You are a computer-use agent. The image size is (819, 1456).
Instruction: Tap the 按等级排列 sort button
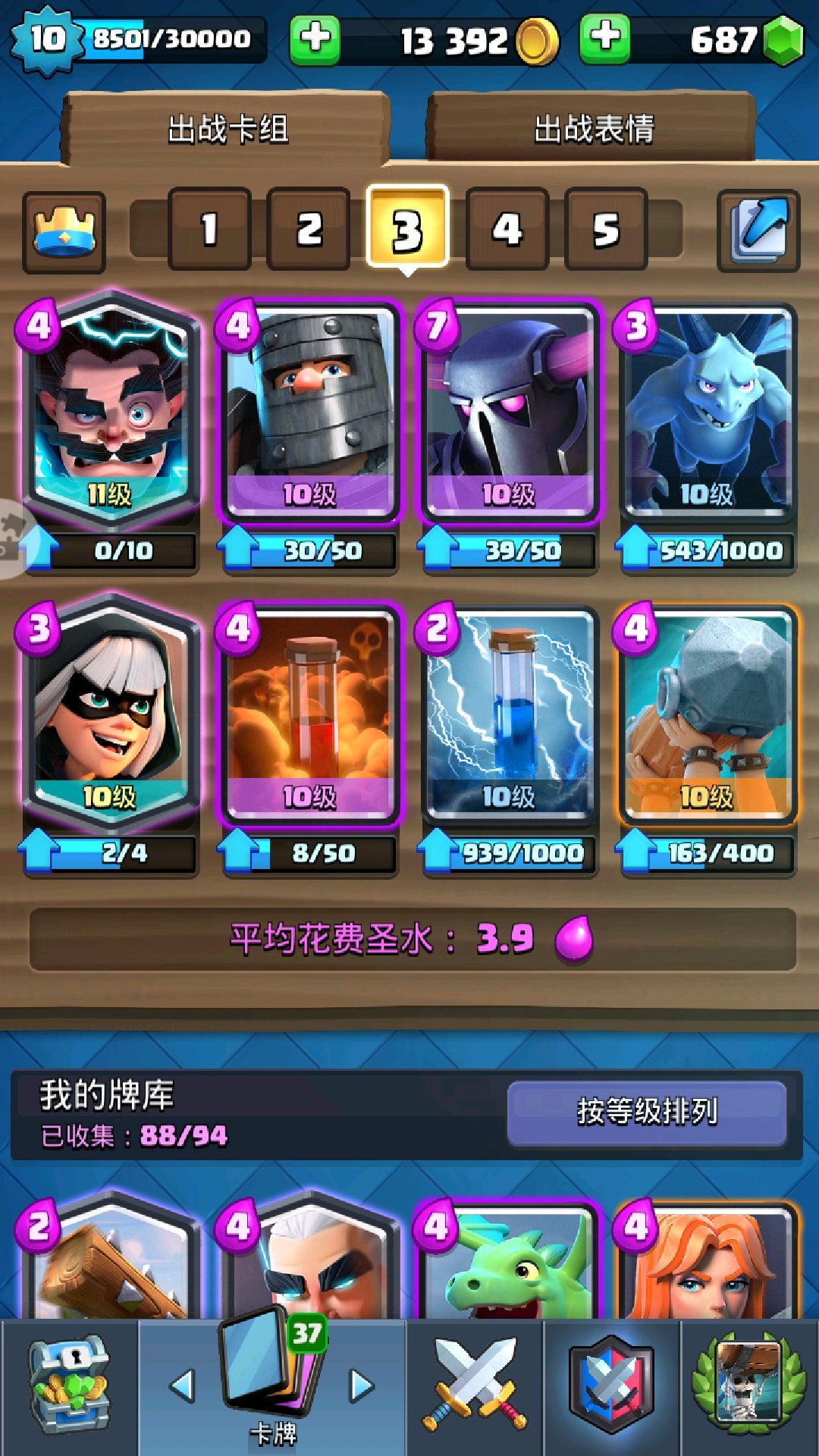click(647, 1112)
